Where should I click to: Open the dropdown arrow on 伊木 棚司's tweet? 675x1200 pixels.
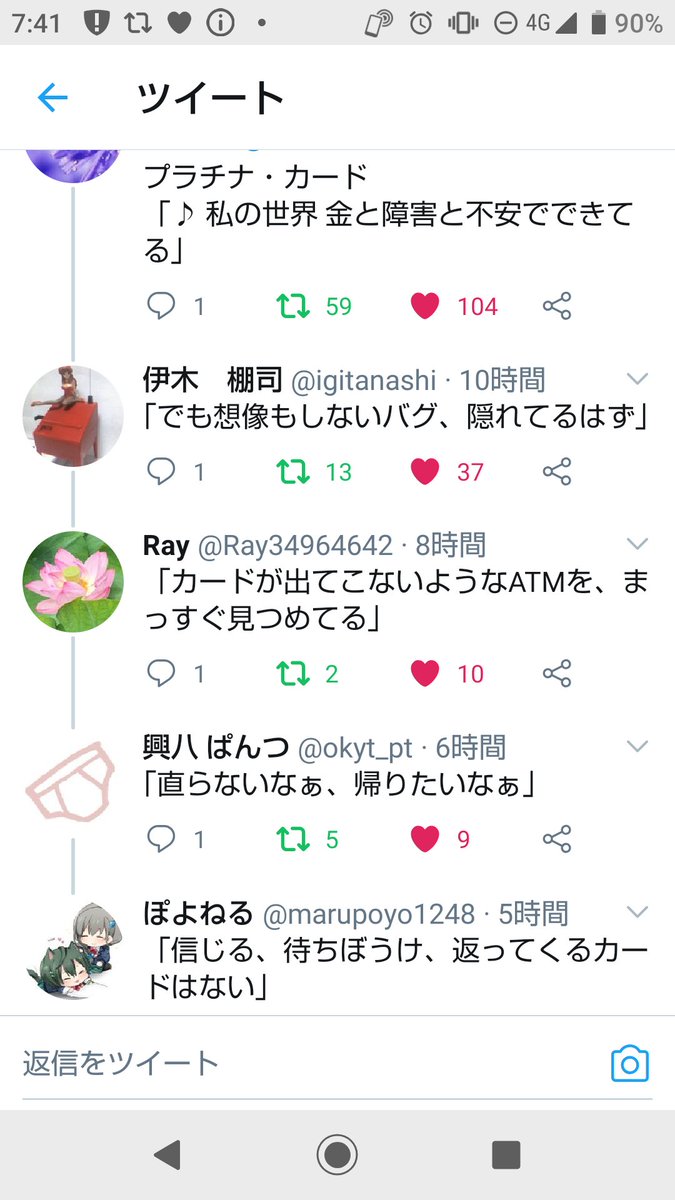pyautogui.click(x=637, y=379)
